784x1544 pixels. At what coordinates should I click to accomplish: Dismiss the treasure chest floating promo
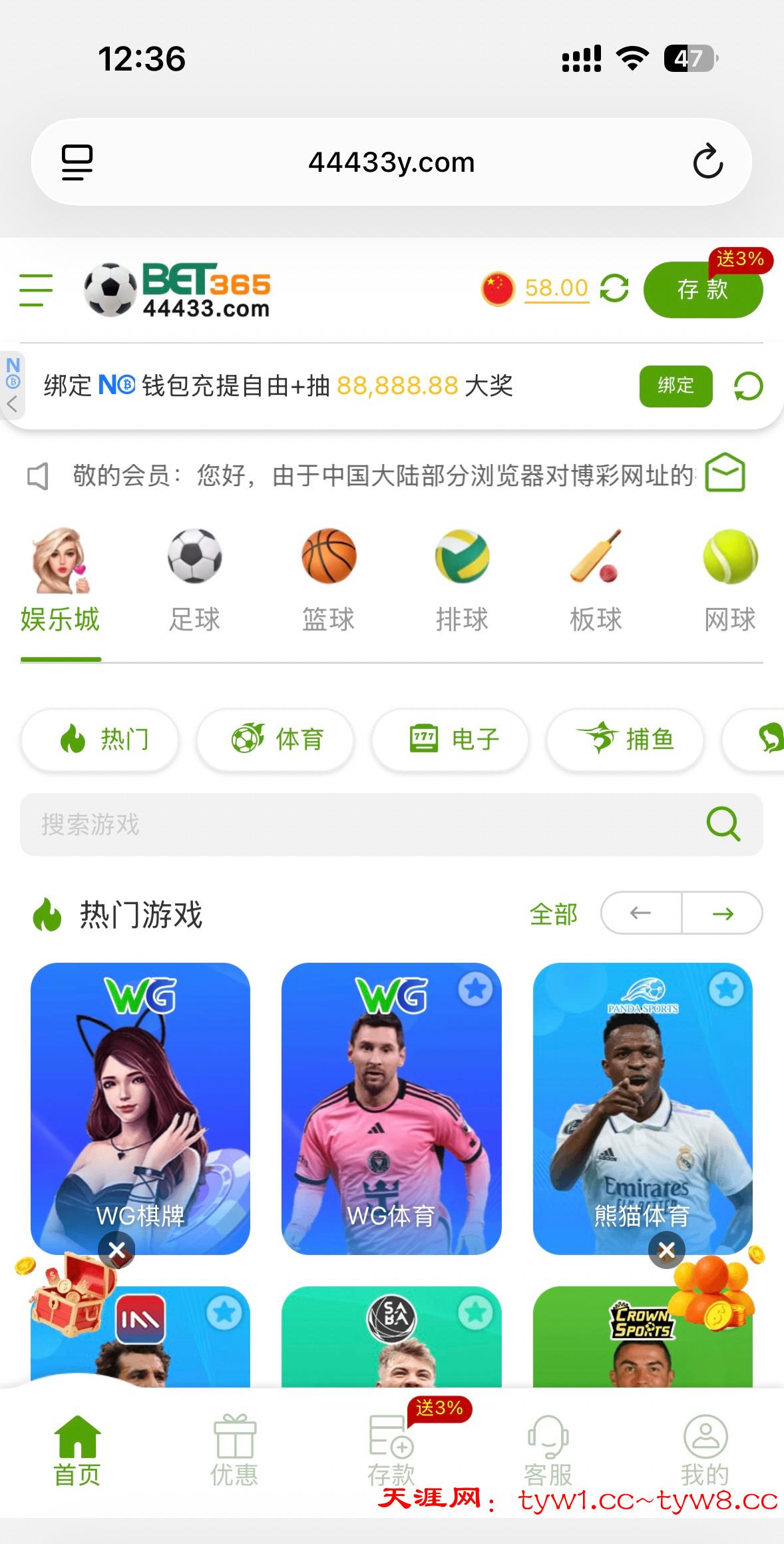[116, 1250]
